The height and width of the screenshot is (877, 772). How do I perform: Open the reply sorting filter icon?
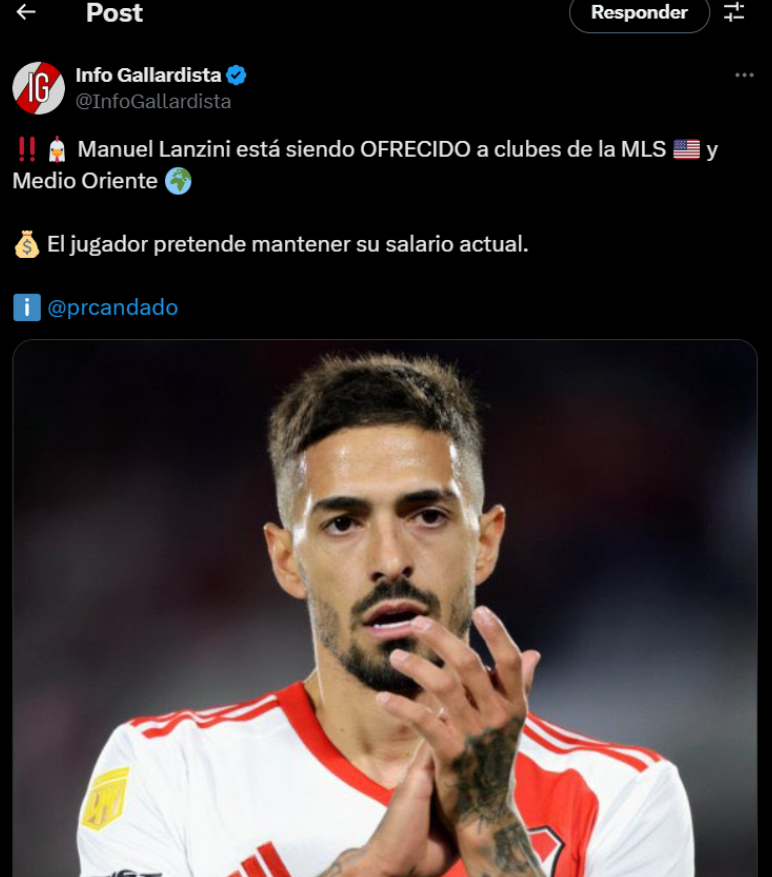click(x=735, y=13)
